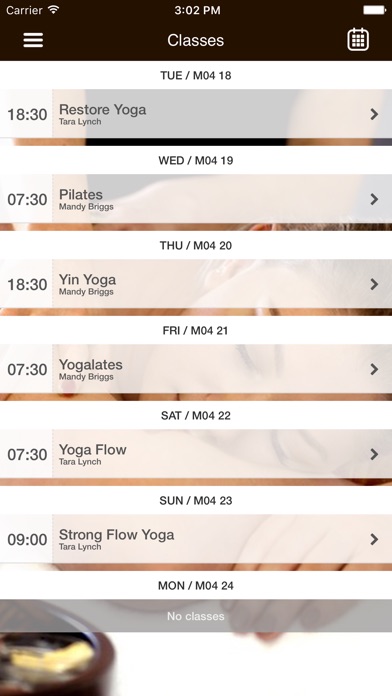
Task: Open the hamburger side menu
Action: pos(33,40)
